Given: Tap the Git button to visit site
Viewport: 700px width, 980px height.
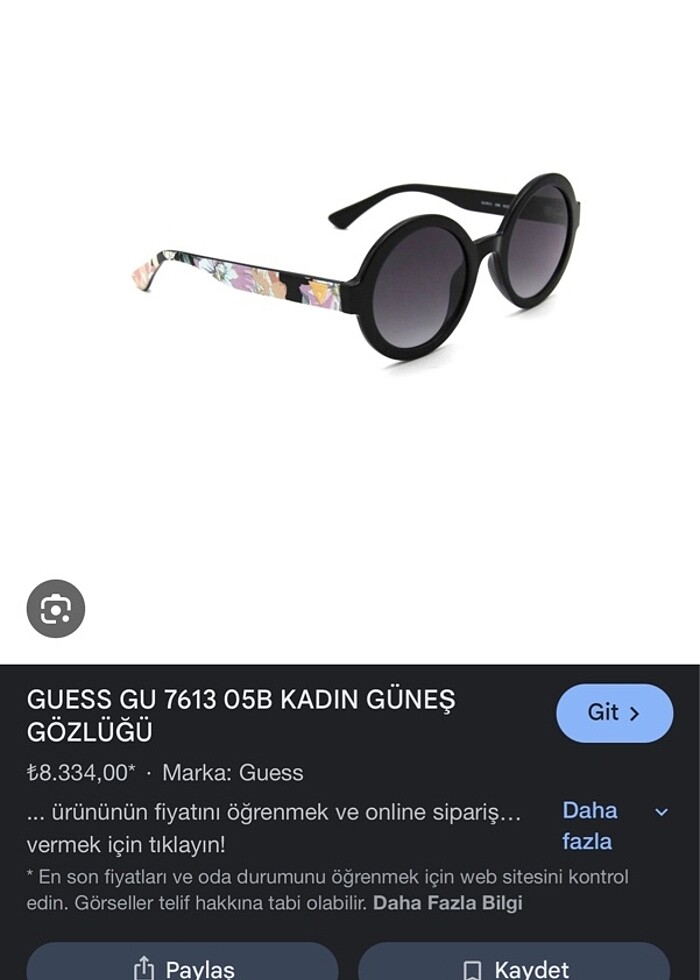Looking at the screenshot, I should coord(614,713).
